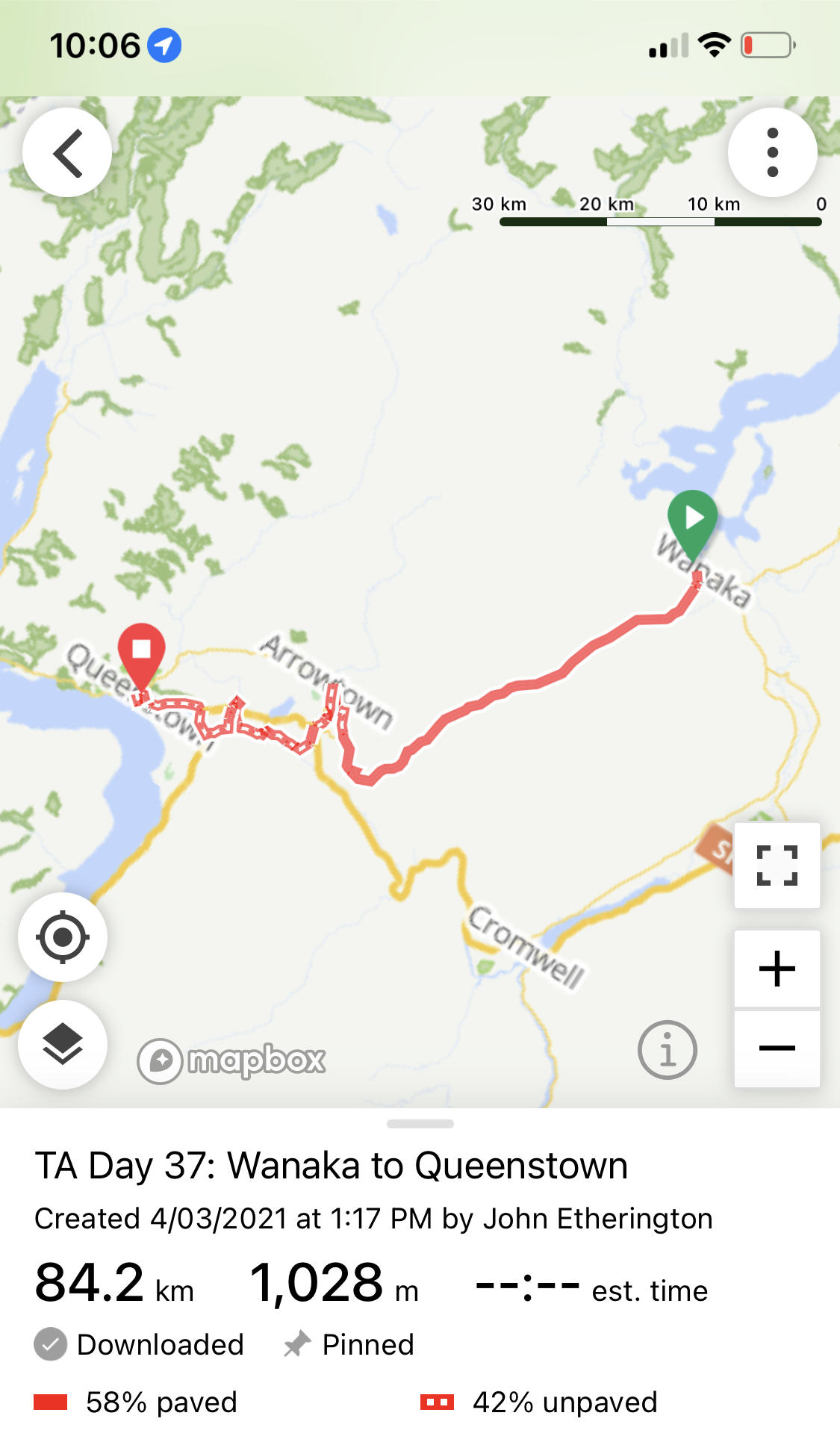The width and height of the screenshot is (840, 1451).
Task: Zoom out with the minus button
Action: pos(777,1048)
